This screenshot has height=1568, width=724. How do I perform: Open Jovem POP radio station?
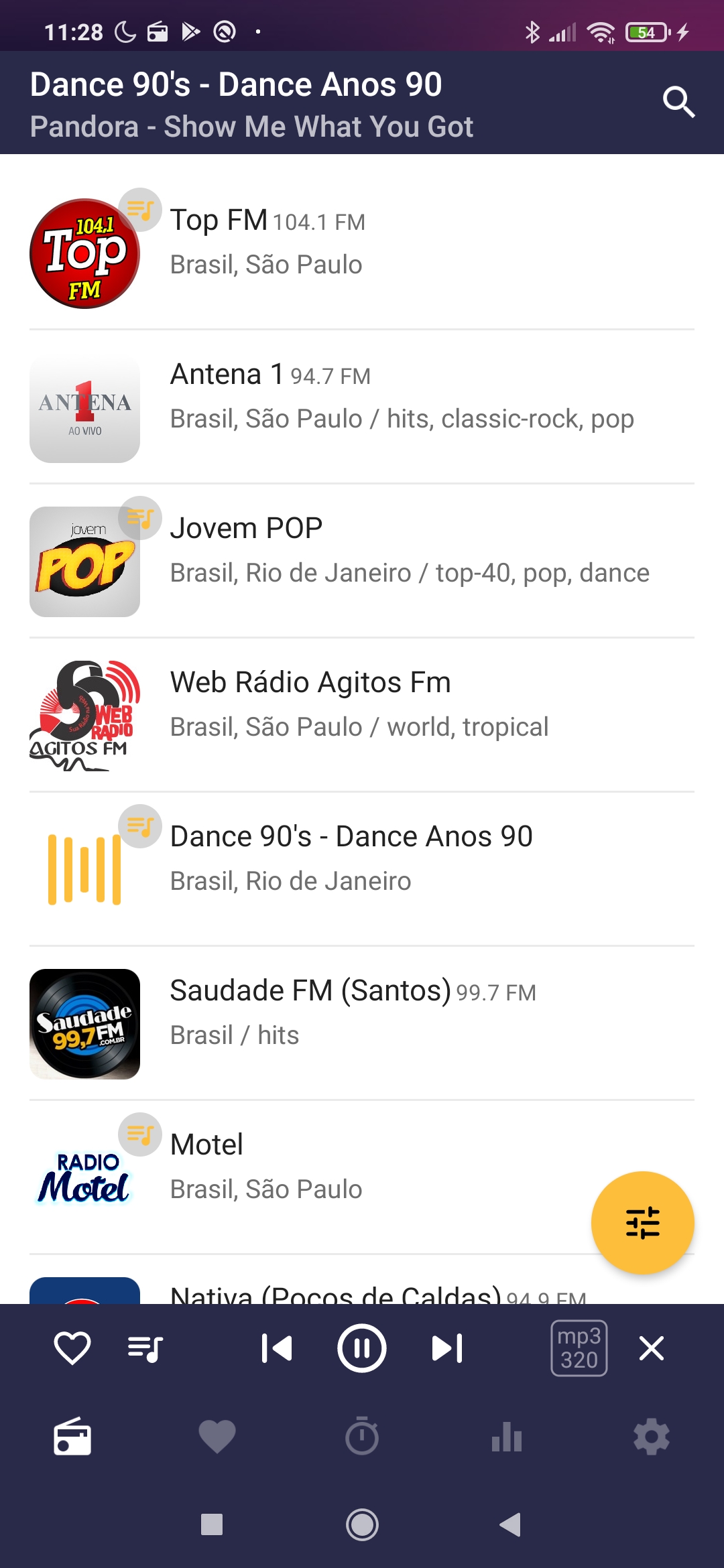click(362, 561)
